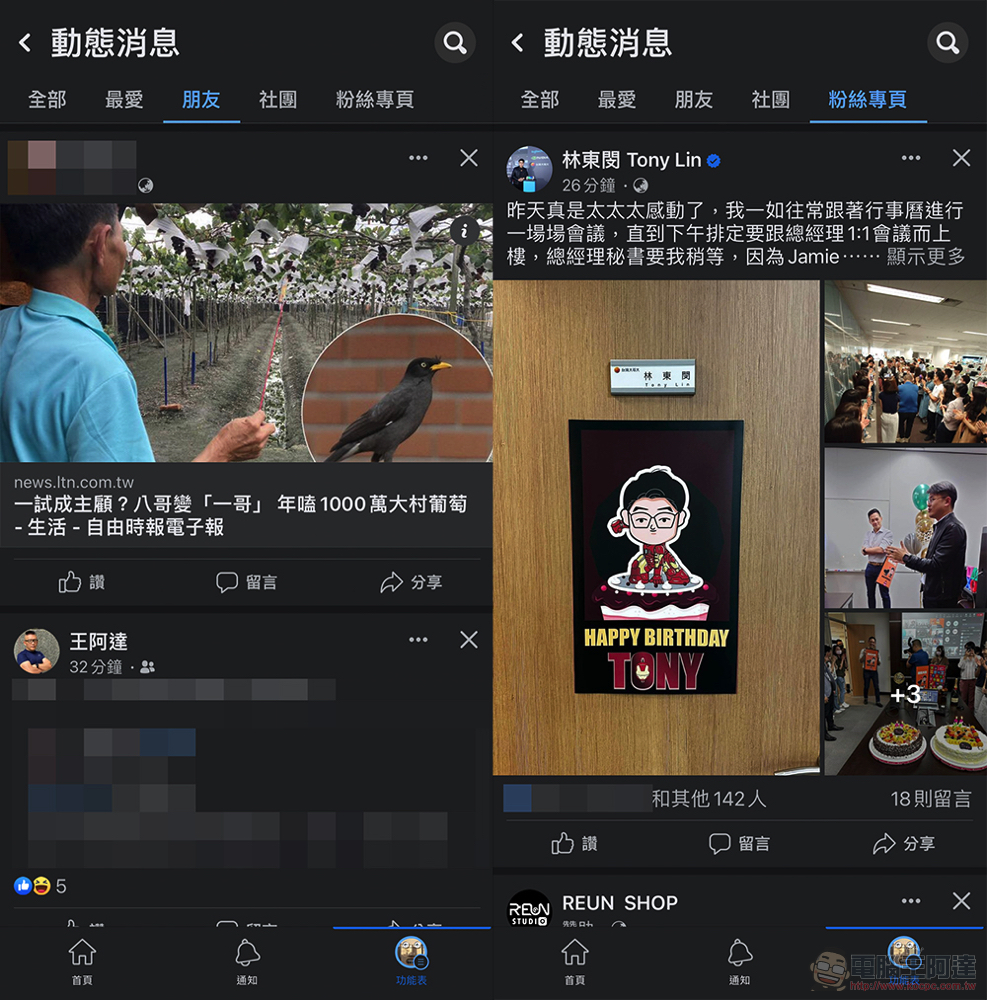The image size is (987, 1000).
Task: Expand Tony Lin's post with 顯示更多
Action: coord(926,257)
